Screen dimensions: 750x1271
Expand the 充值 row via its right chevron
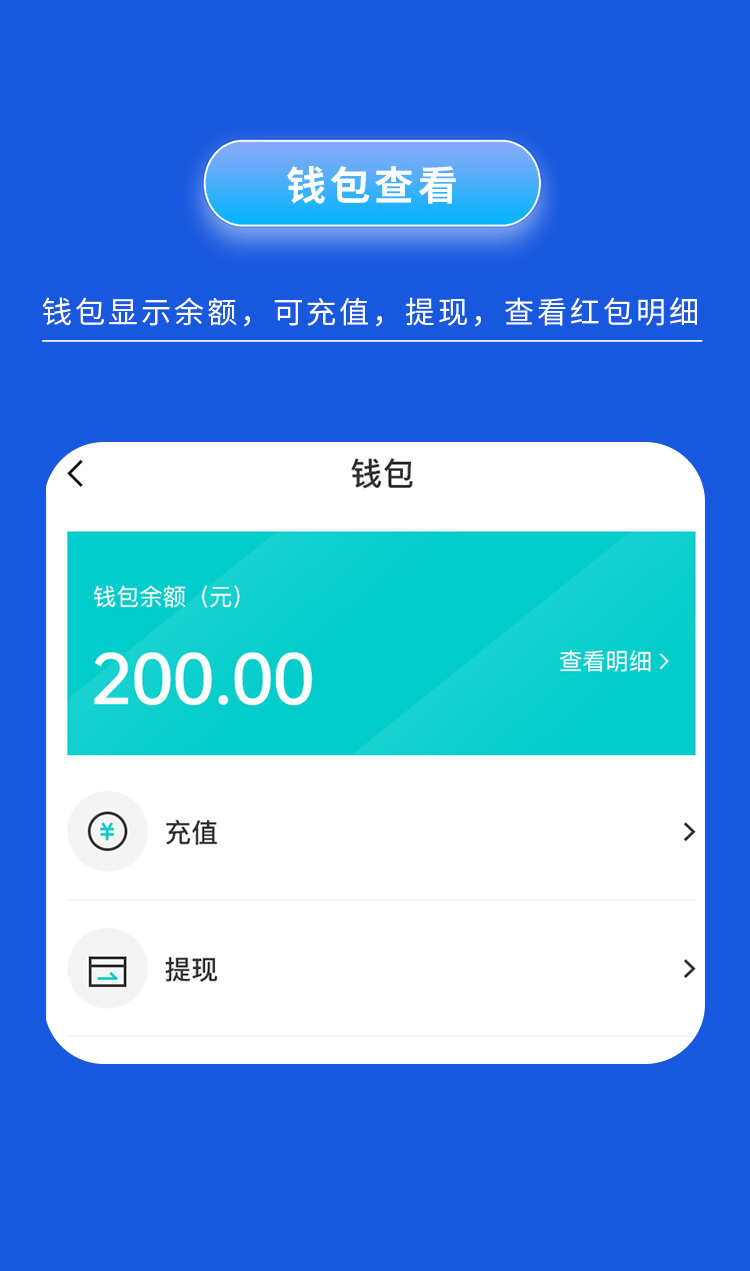(688, 831)
